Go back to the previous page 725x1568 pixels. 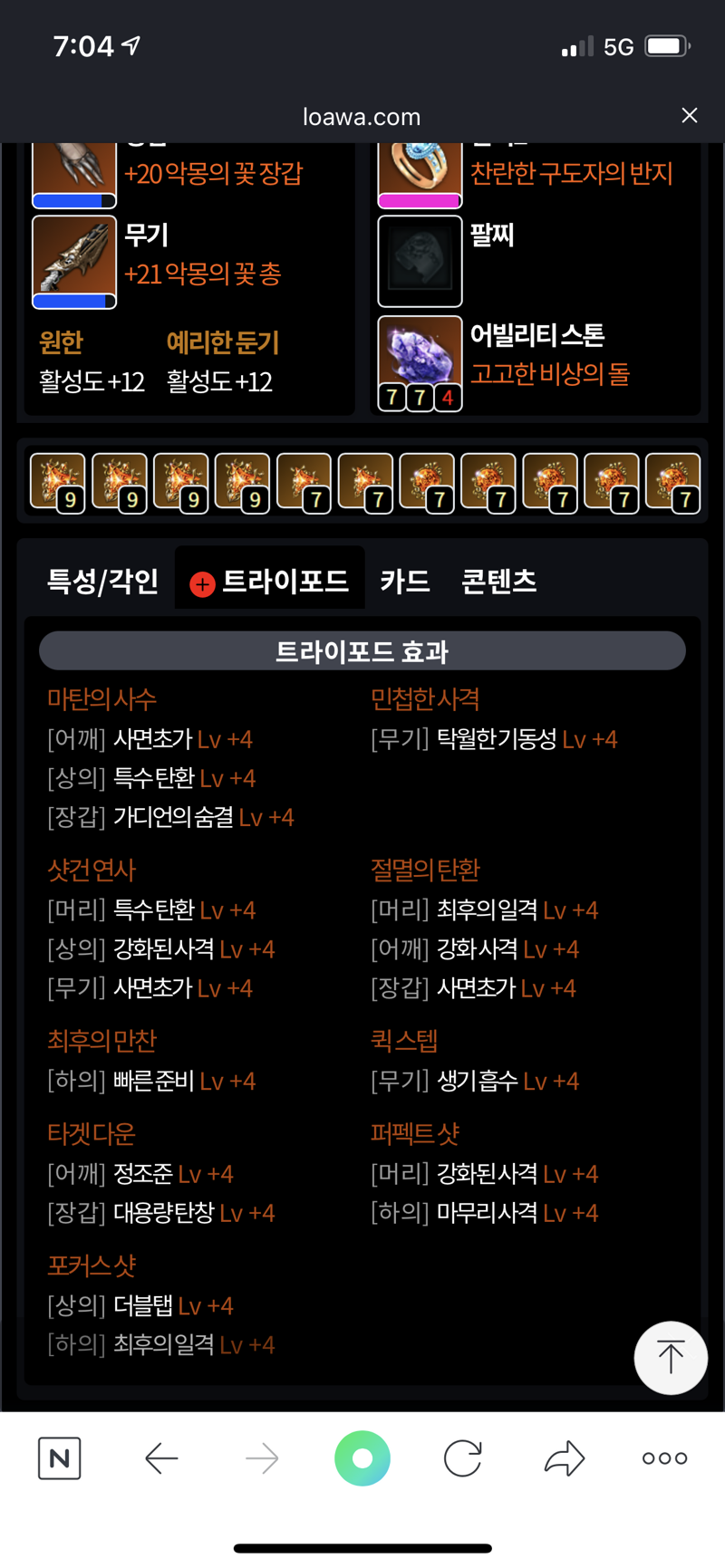pyautogui.click(x=161, y=1457)
